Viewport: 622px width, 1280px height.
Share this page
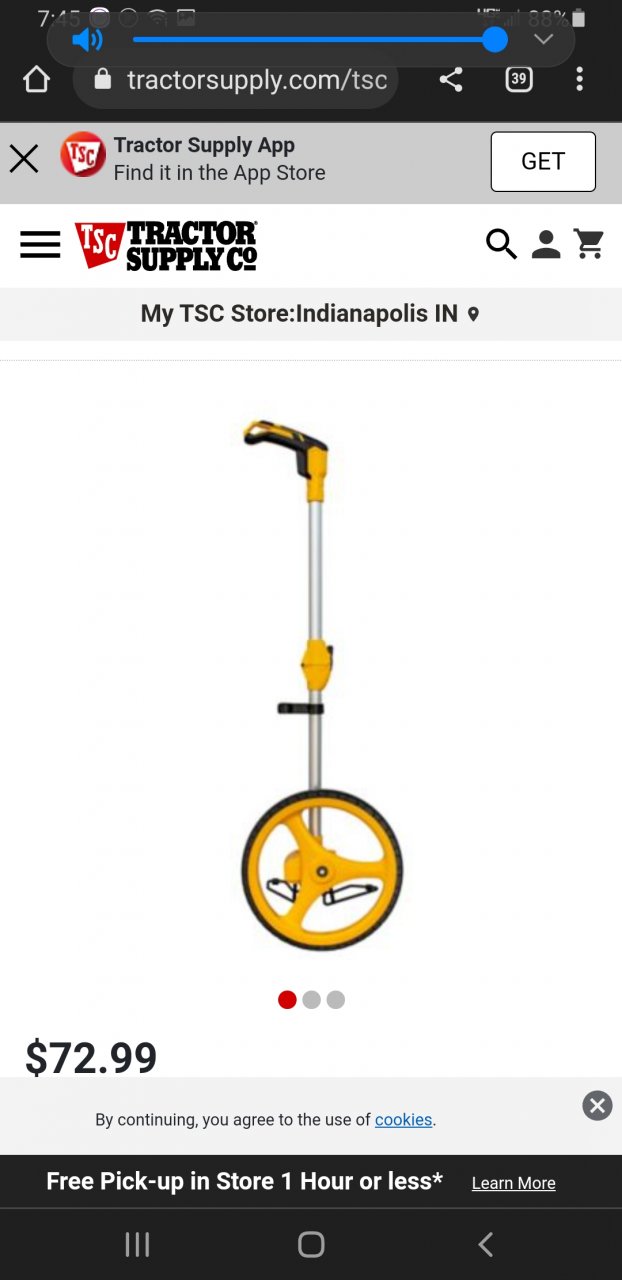coord(451,80)
